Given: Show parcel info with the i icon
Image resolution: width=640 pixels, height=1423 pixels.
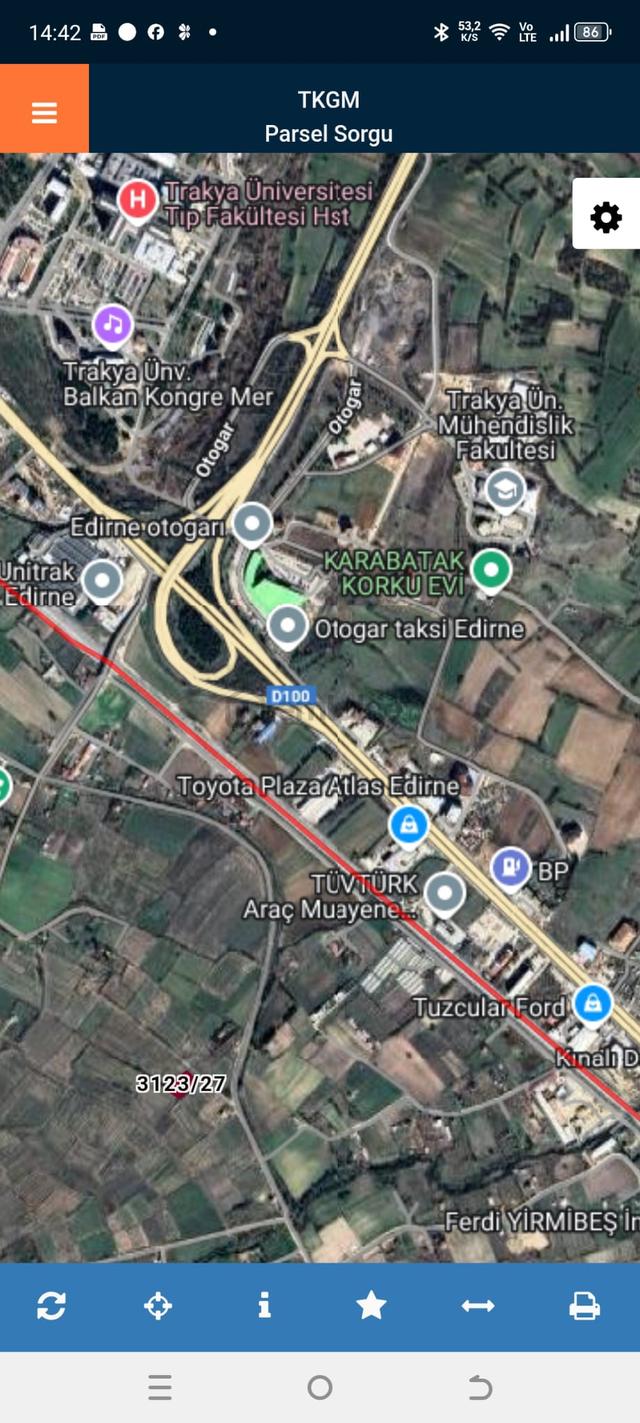Looking at the screenshot, I should click(x=264, y=1305).
